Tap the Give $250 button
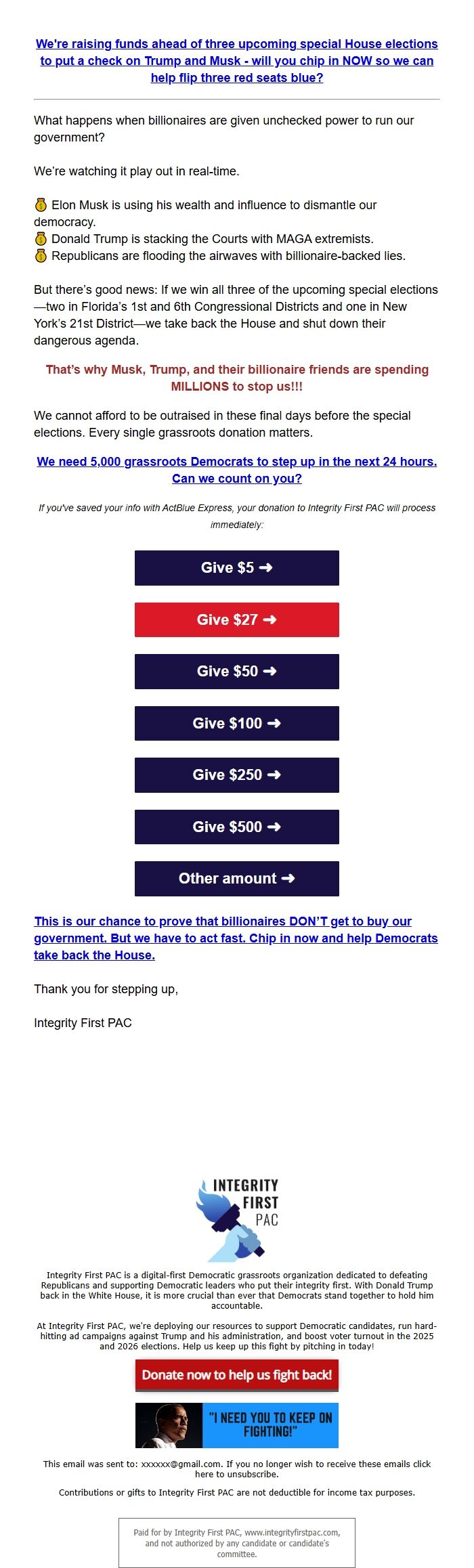 click(x=237, y=775)
